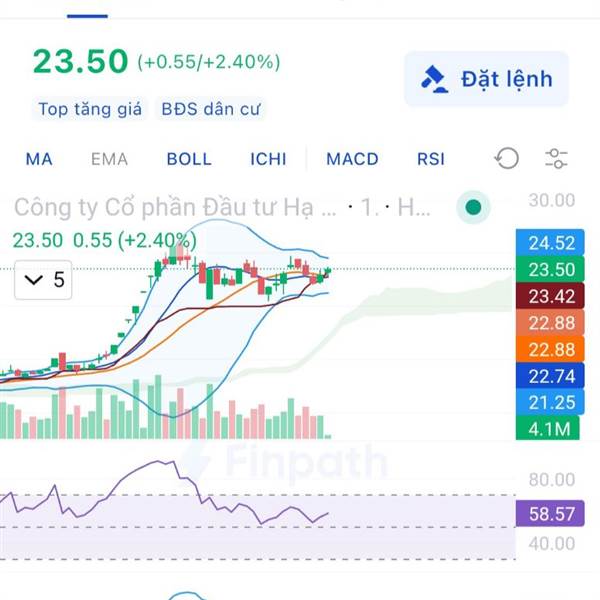The image size is (600, 600).
Task: Select the EMA indicator
Action: tap(109, 159)
